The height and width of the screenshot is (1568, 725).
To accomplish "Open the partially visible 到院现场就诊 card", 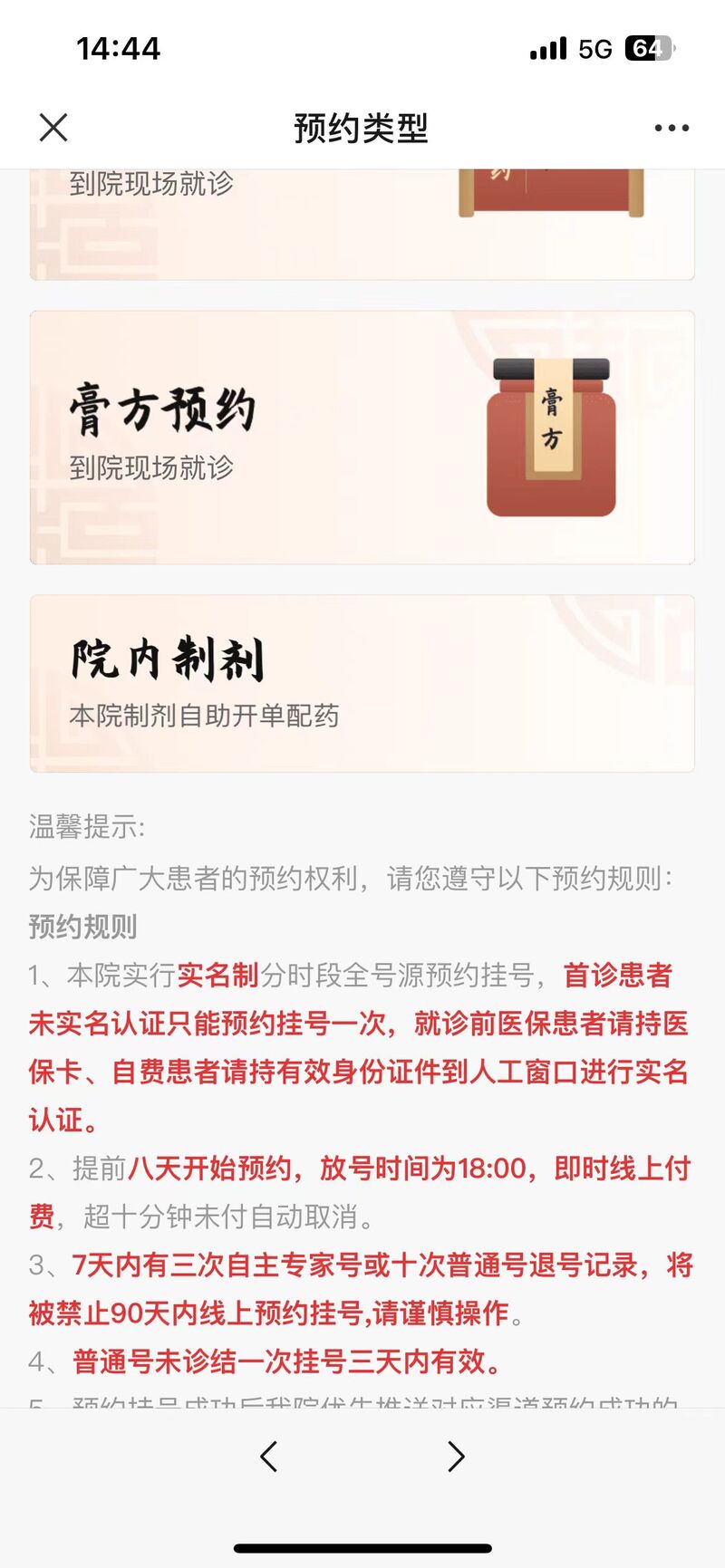I will click(x=362, y=223).
